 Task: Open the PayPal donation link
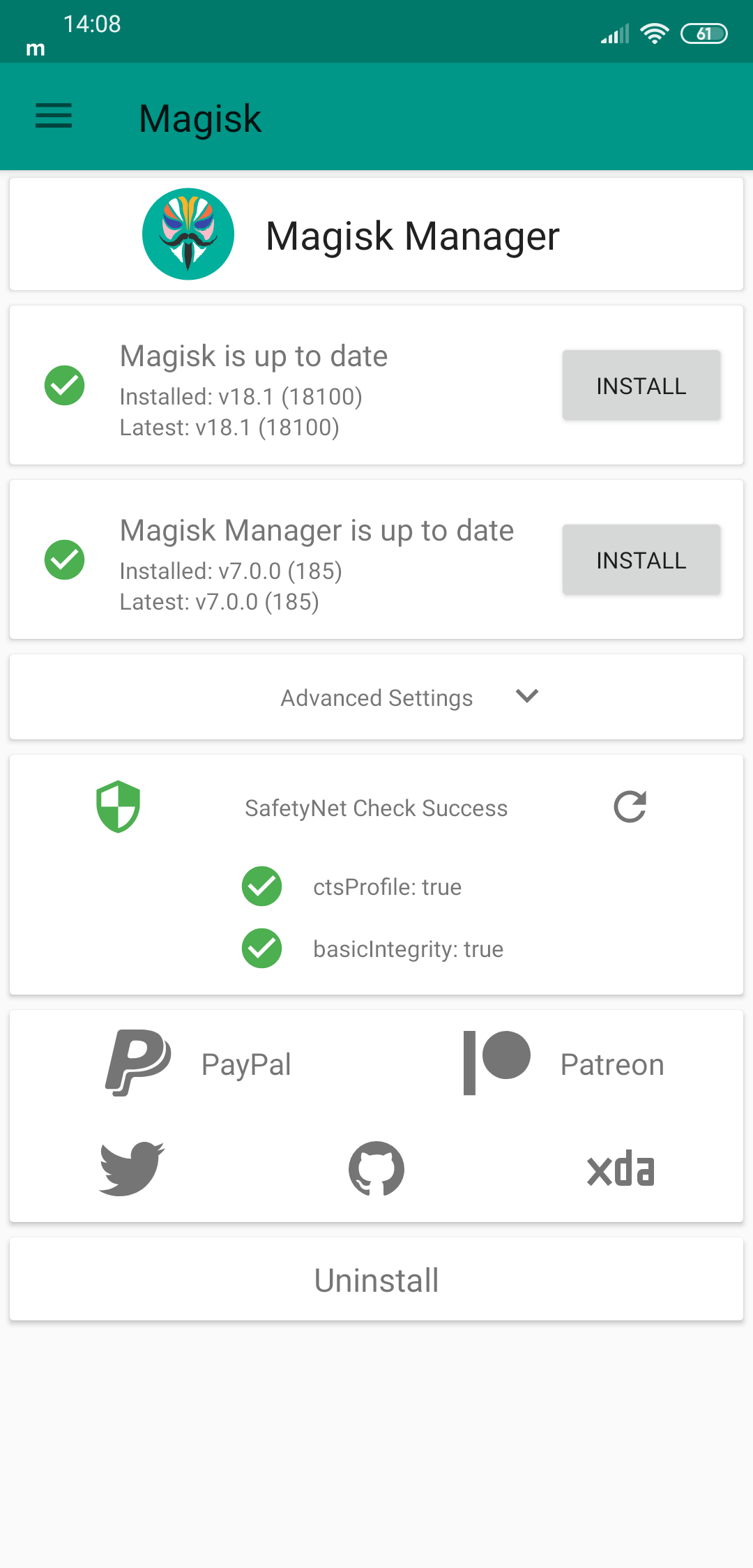point(198,1064)
